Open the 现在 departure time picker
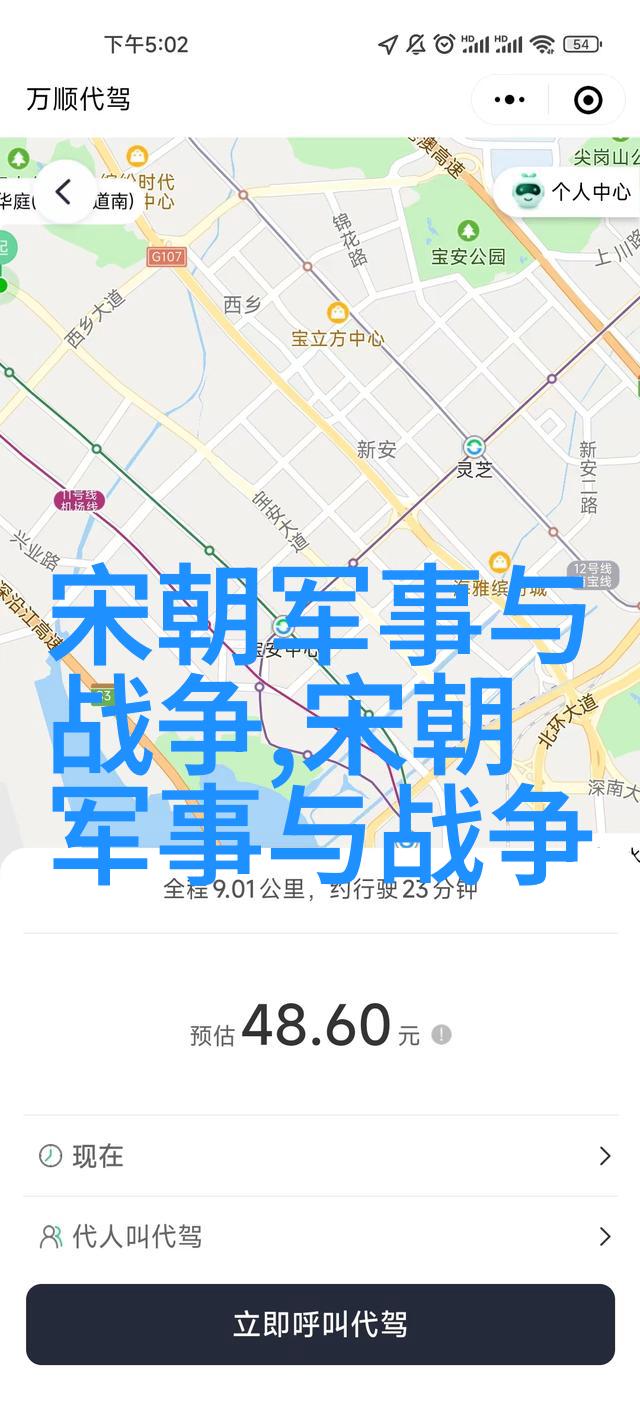The image size is (640, 1422). click(x=320, y=1156)
